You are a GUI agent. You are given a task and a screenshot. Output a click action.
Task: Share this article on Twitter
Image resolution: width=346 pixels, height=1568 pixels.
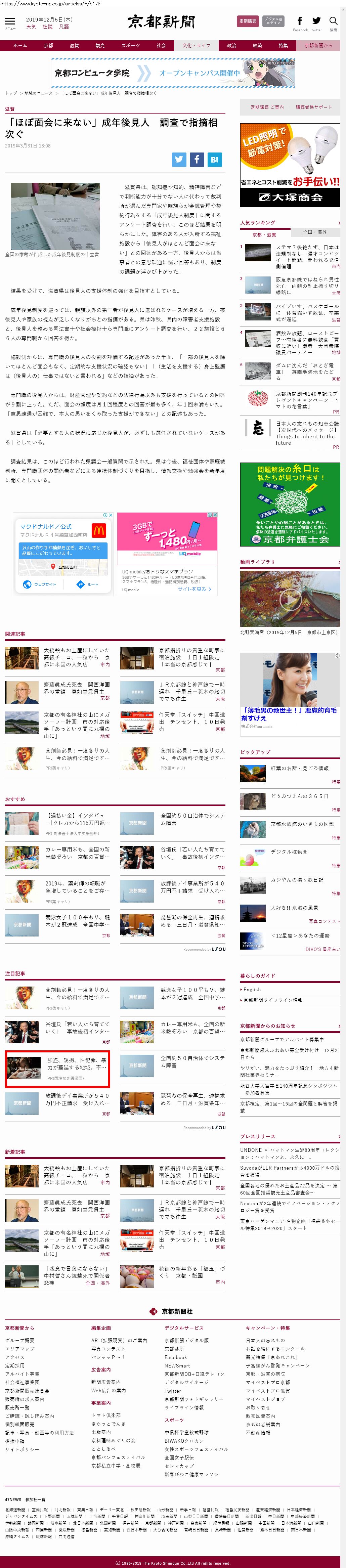[179, 160]
